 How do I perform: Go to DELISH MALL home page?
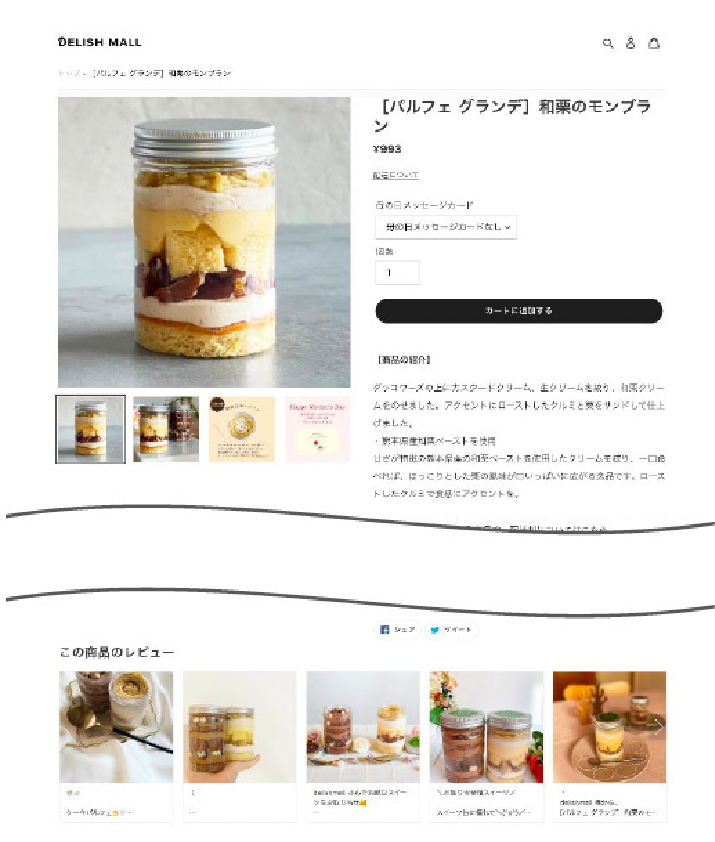(99, 42)
